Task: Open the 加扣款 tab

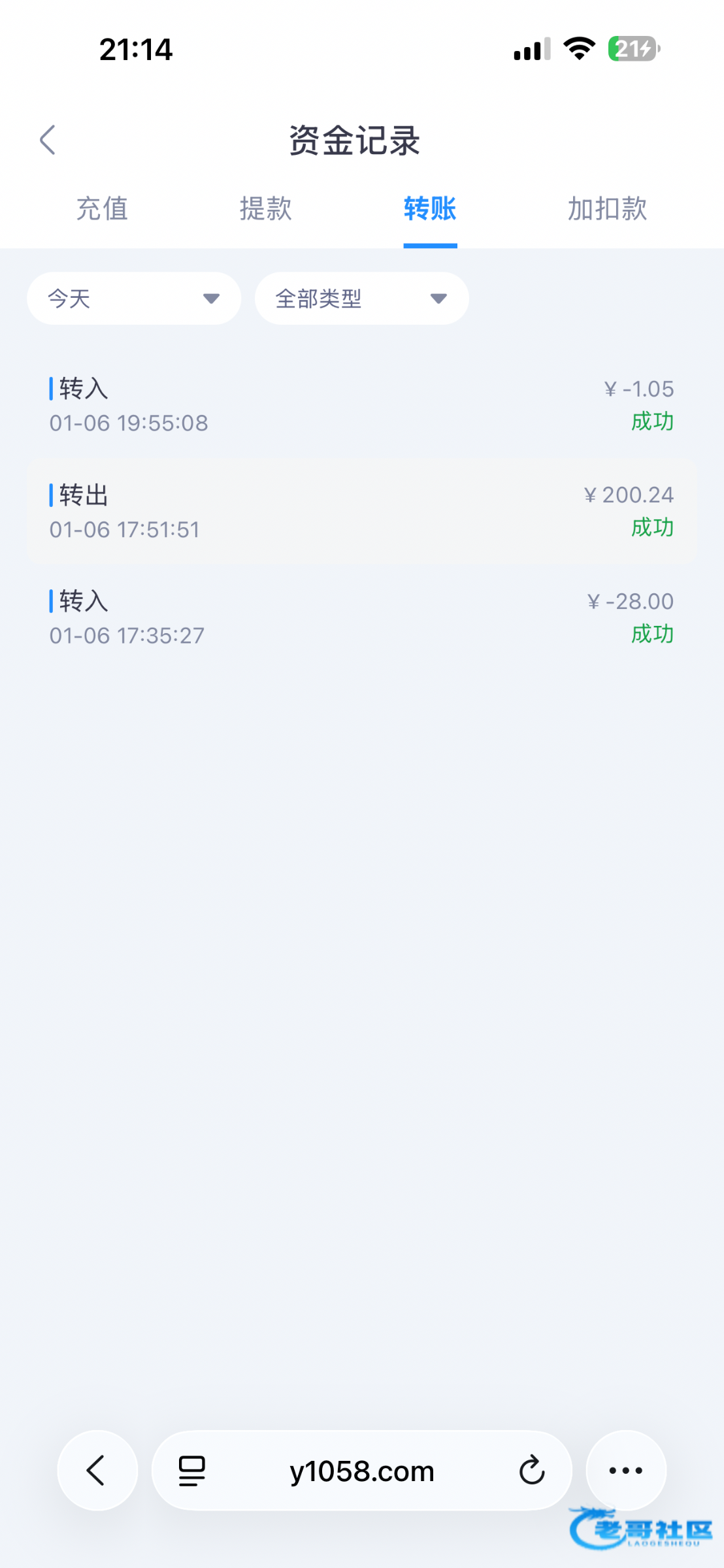Action: coord(607,209)
